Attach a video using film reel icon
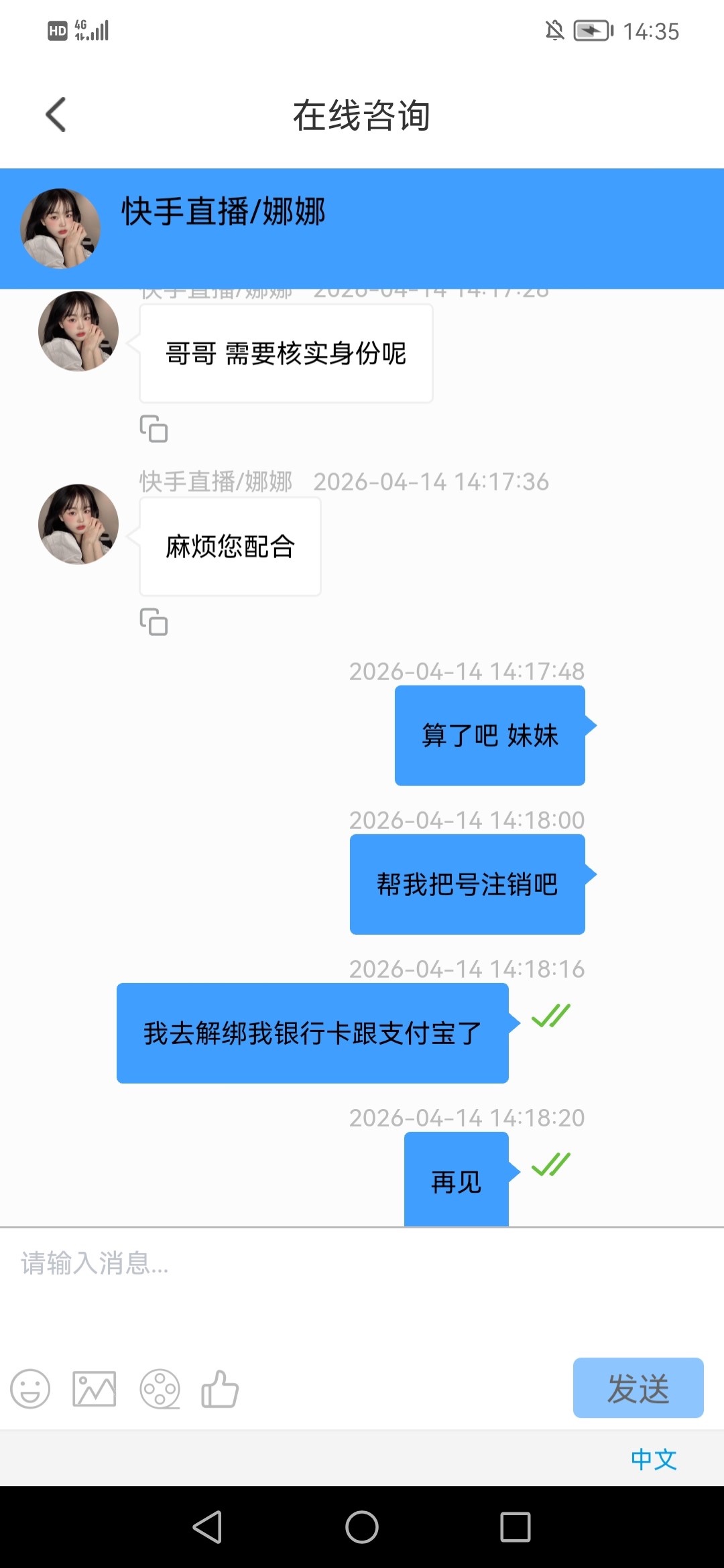 160,1389
